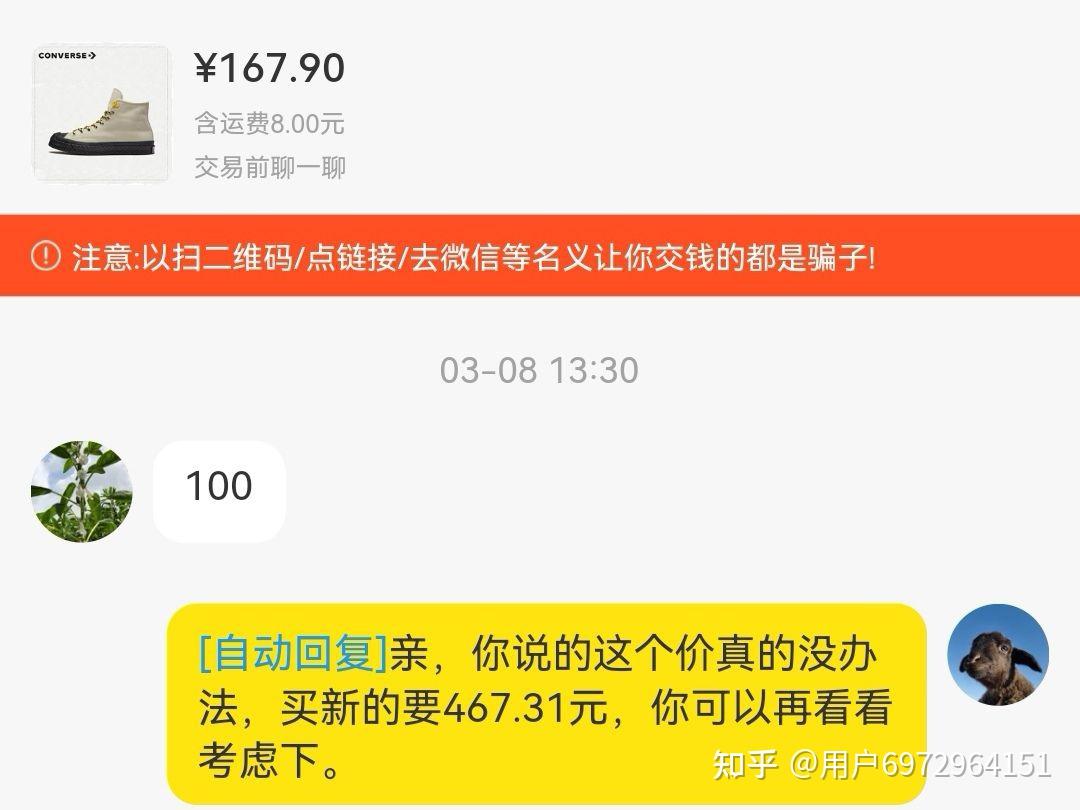Open the auto-reply sender's rabbit avatar
Image resolution: width=1080 pixels, height=810 pixels.
pyautogui.click(x=997, y=655)
